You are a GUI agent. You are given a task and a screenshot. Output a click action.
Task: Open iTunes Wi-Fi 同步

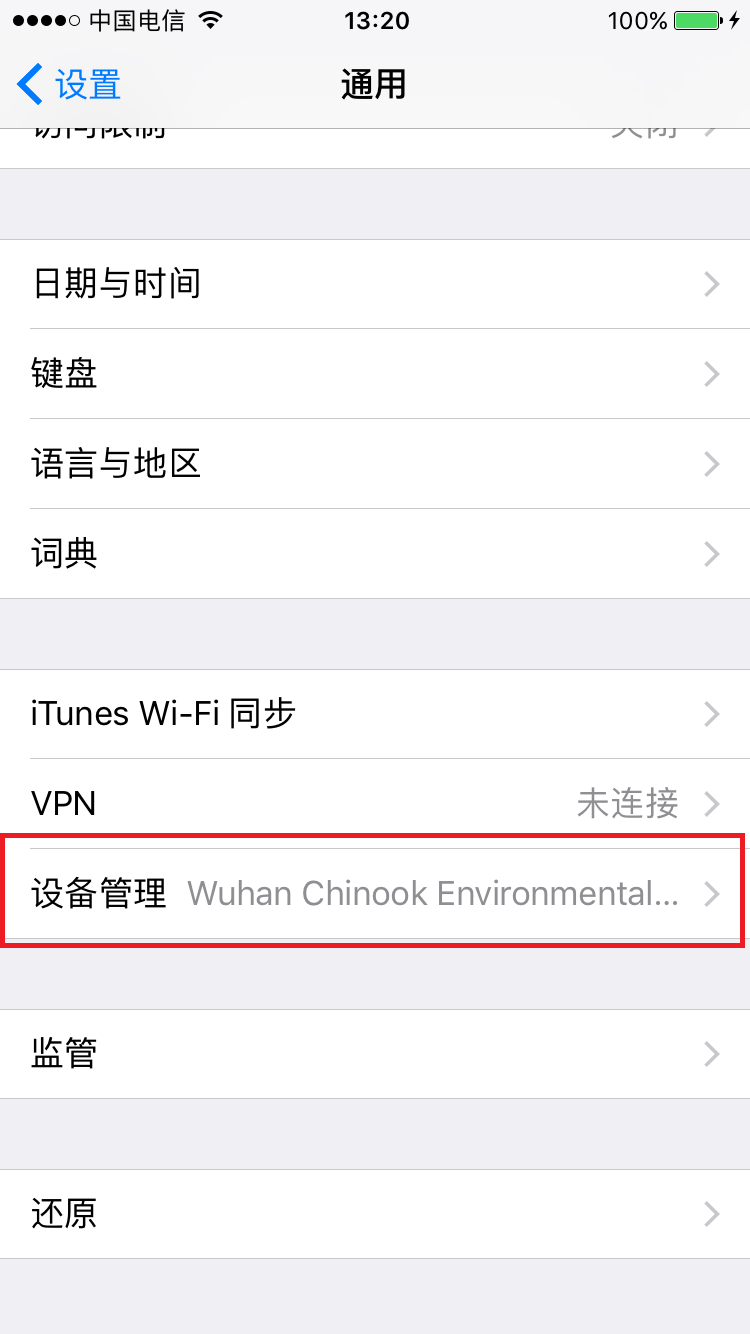[375, 714]
